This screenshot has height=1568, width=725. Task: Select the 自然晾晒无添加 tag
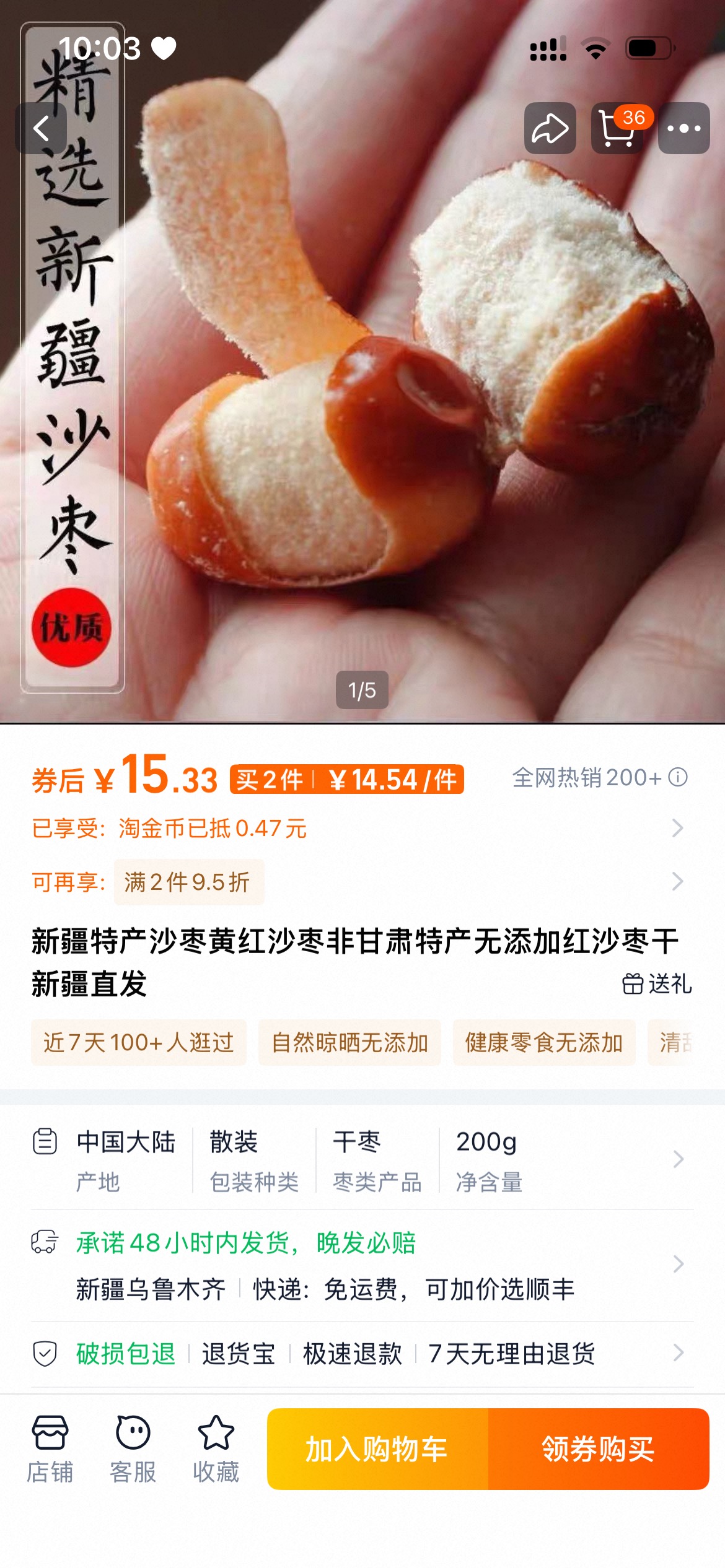tap(349, 1043)
